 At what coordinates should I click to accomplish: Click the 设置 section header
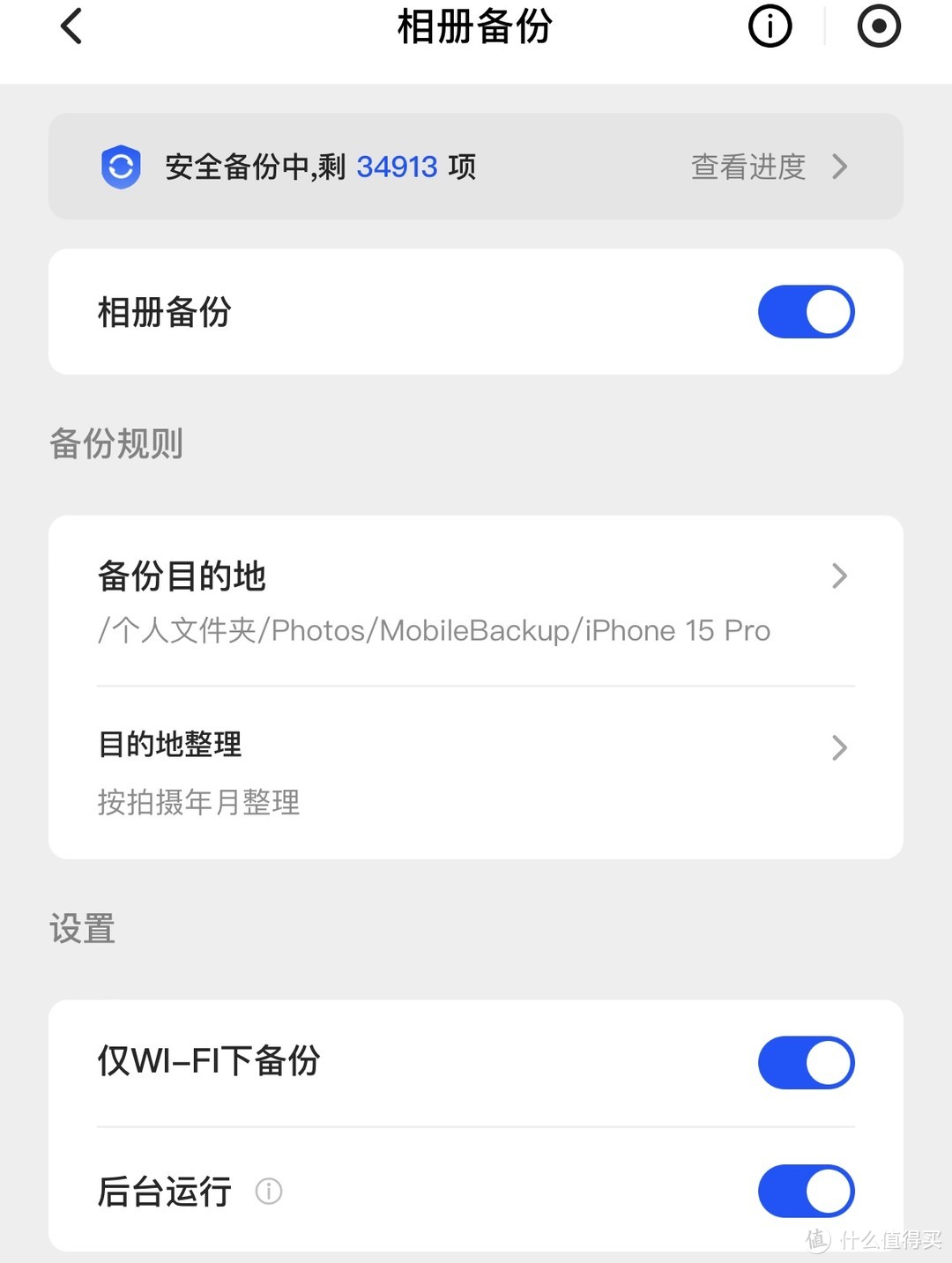[x=81, y=928]
